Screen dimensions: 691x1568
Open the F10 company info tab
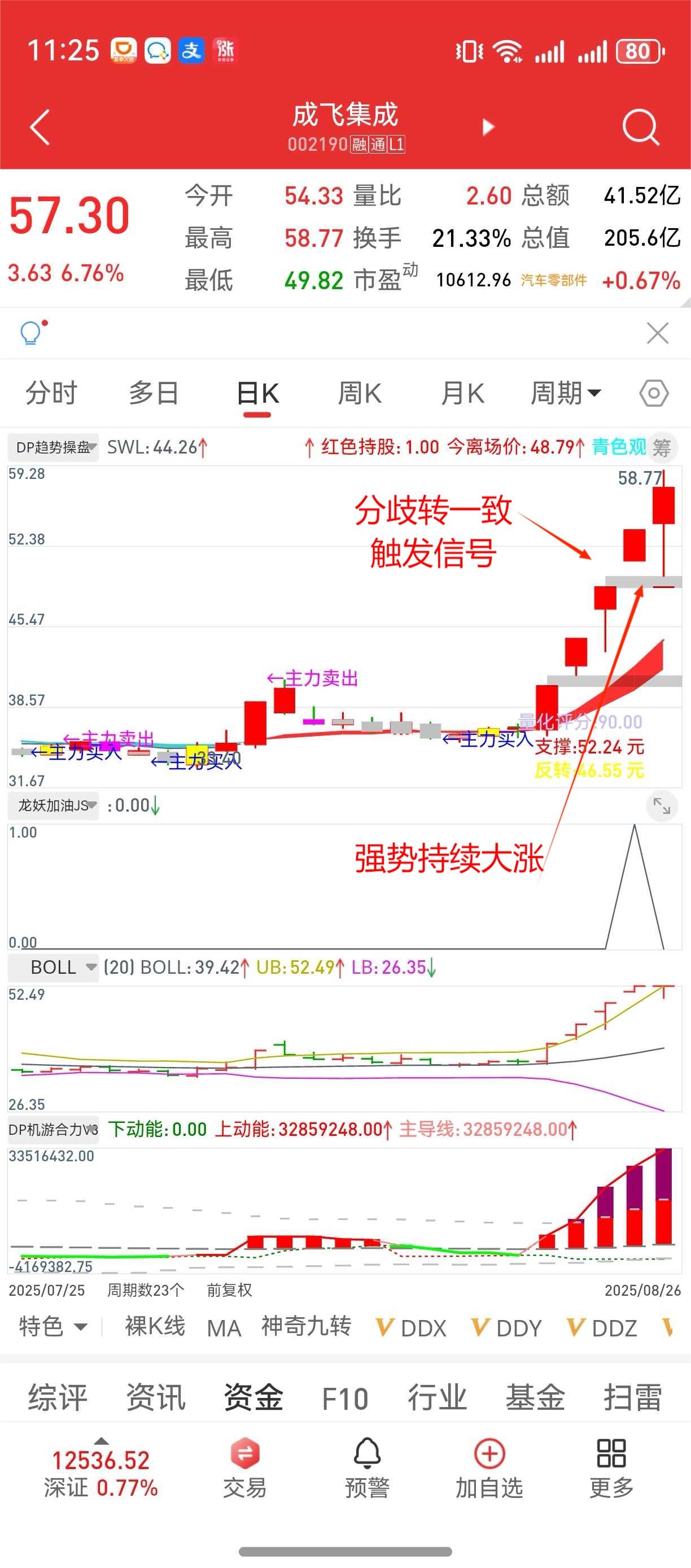pyautogui.click(x=345, y=1397)
